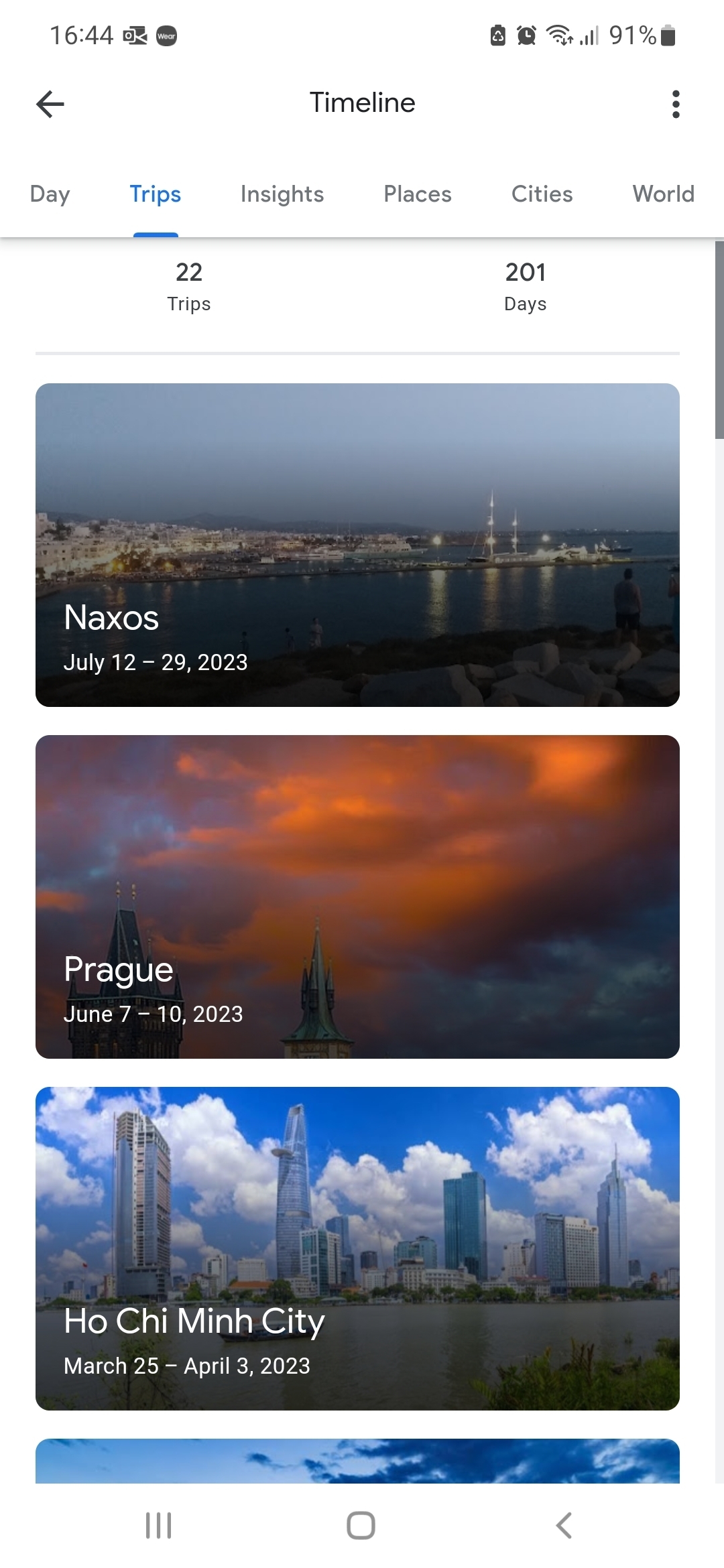Switch to the Insights tab
This screenshot has width=724, height=1568.
pos(282,194)
